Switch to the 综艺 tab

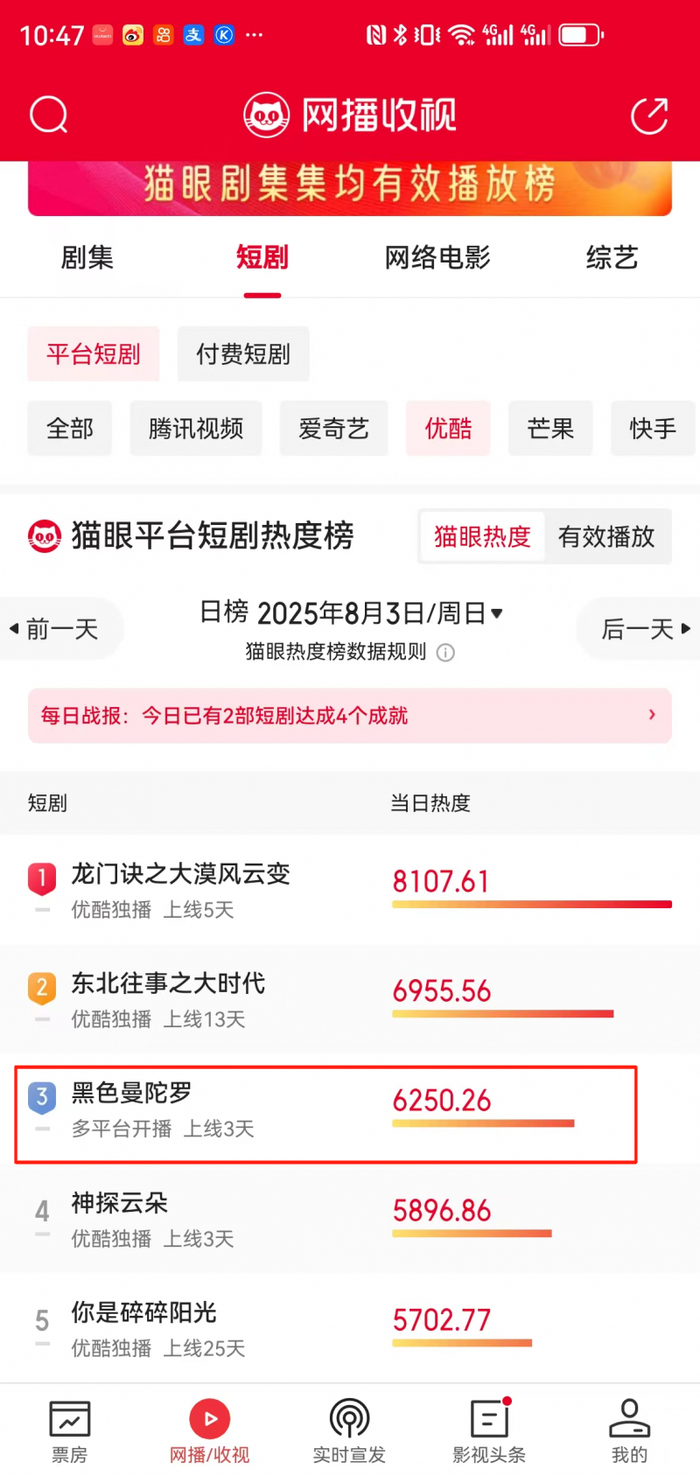coord(611,258)
